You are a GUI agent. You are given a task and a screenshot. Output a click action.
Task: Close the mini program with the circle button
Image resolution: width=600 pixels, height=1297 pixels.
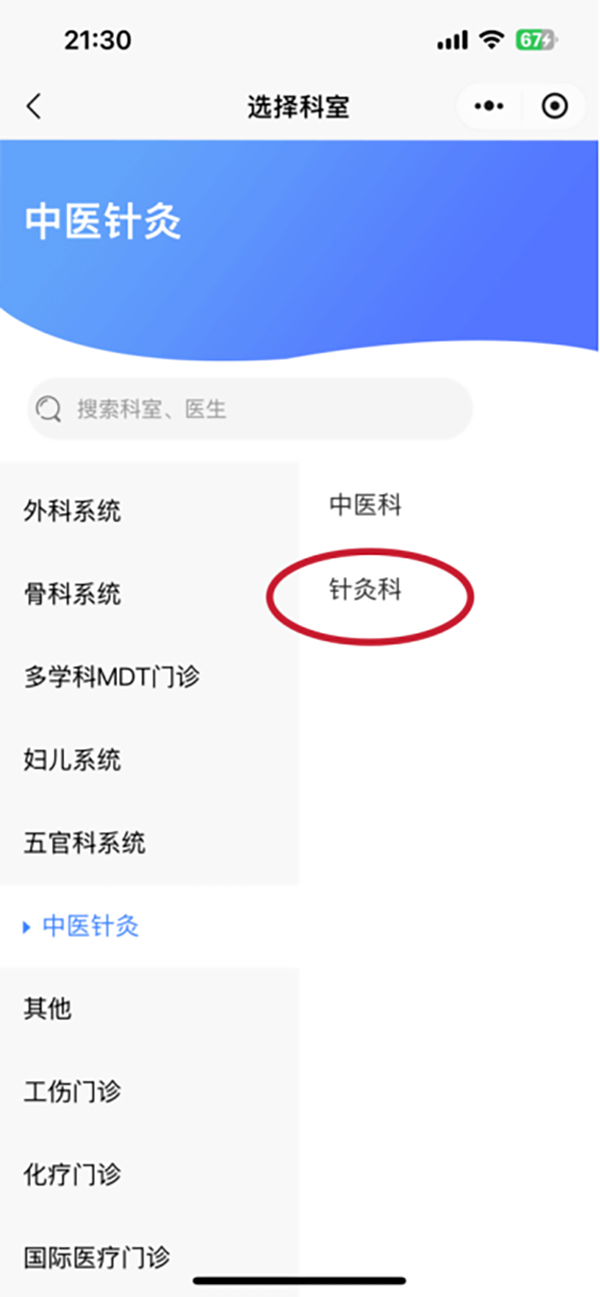pos(554,107)
